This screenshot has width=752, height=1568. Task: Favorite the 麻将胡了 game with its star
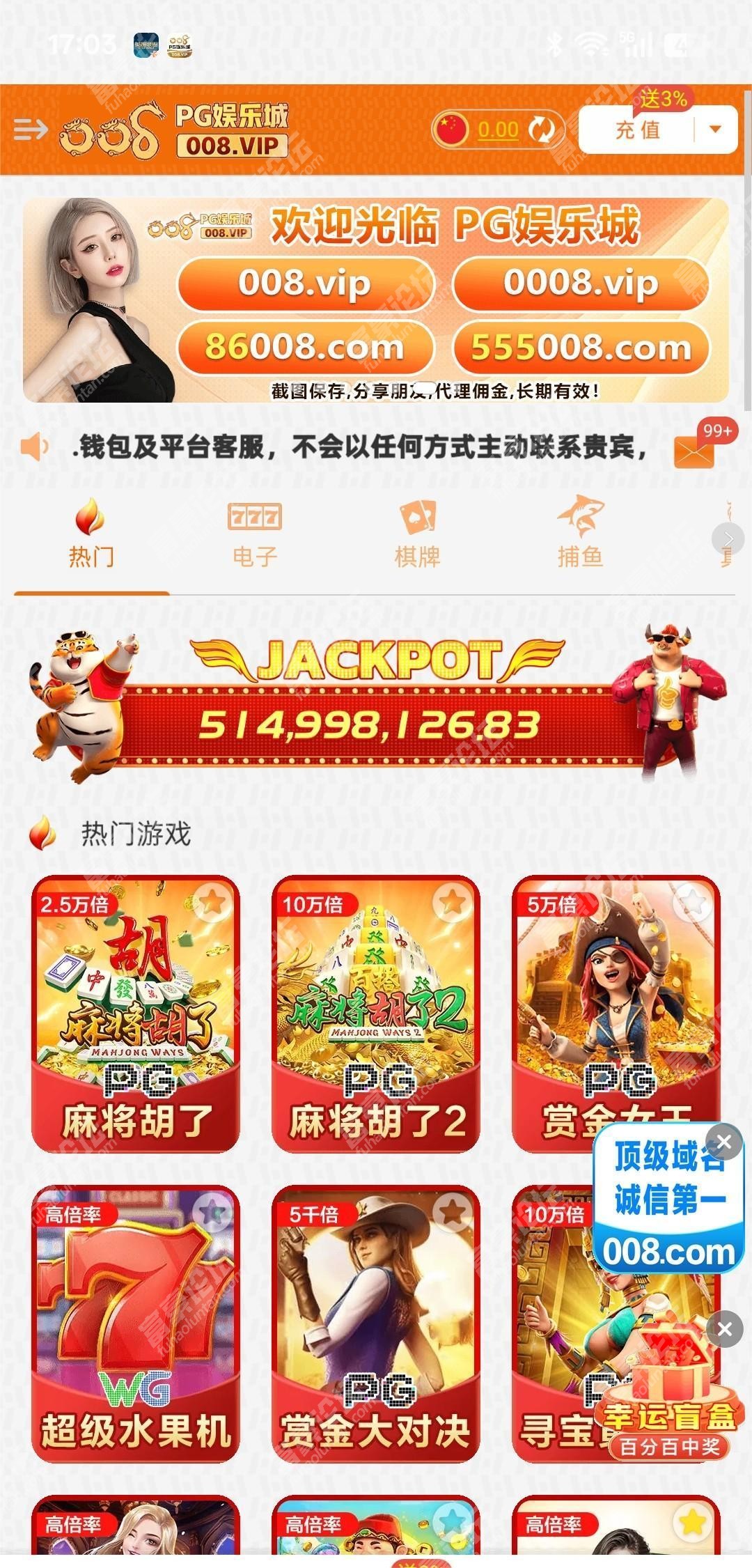pyautogui.click(x=212, y=903)
